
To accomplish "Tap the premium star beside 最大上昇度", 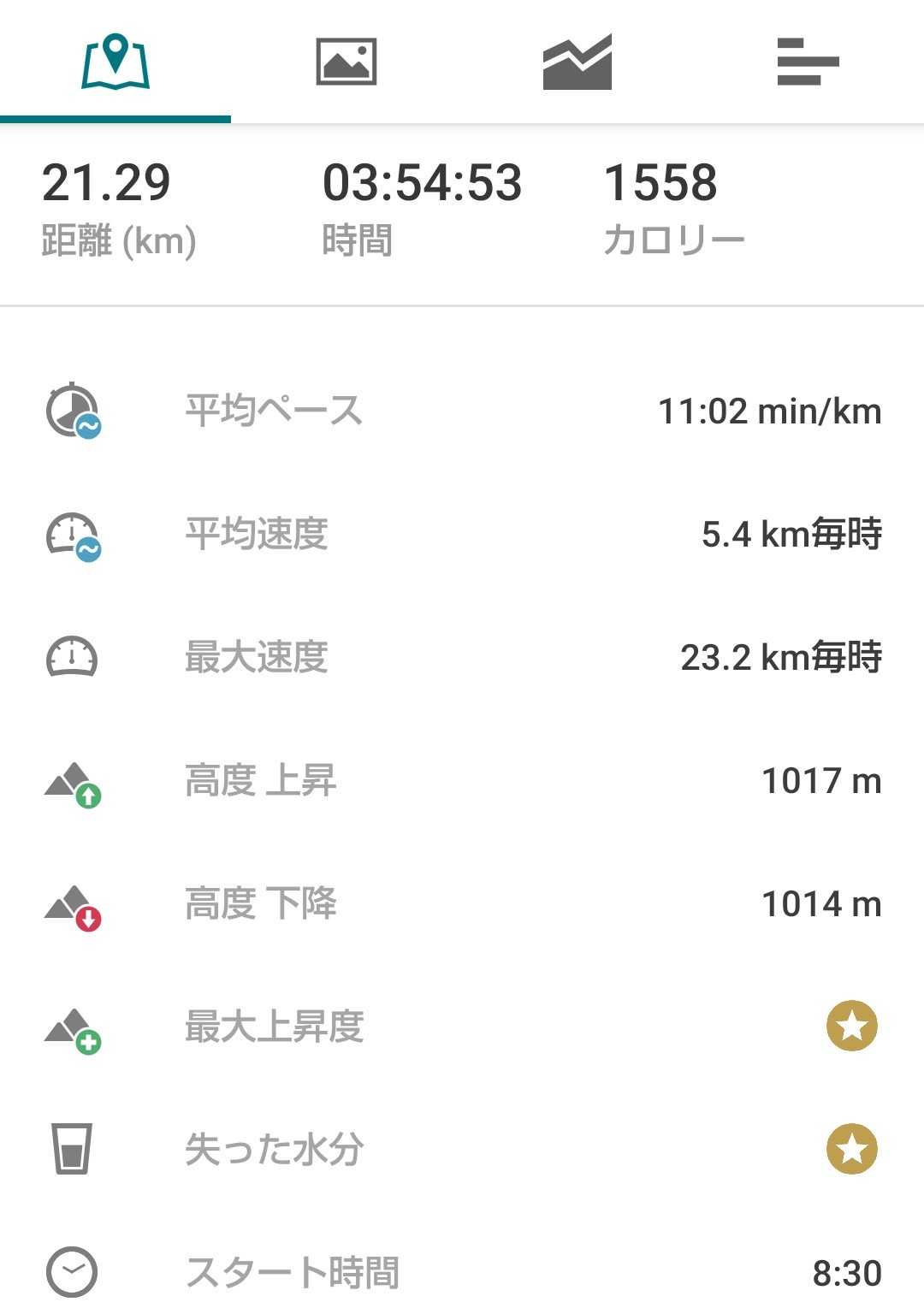I will point(852,1026).
